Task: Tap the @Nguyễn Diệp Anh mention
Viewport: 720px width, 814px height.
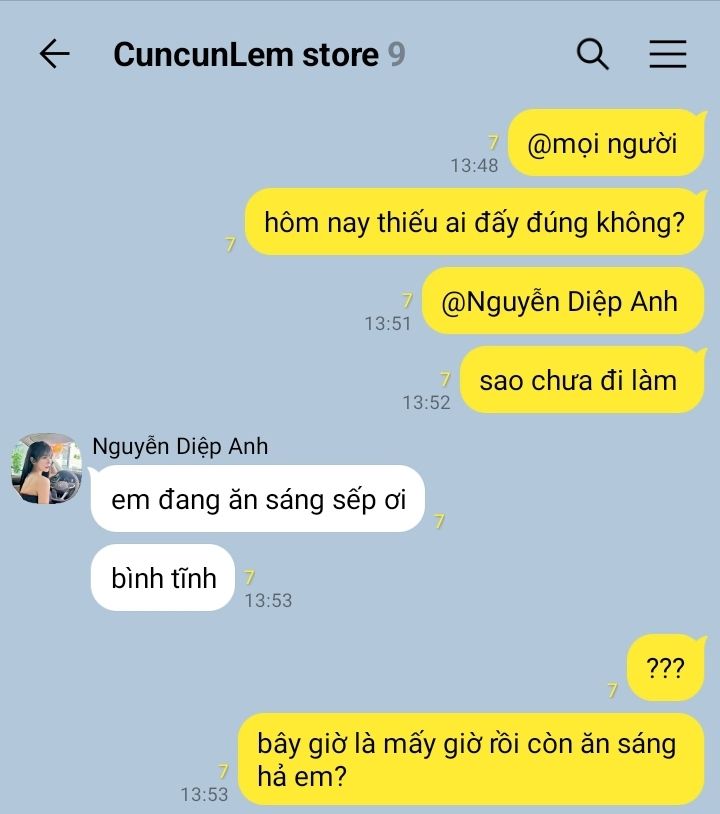Action: (x=559, y=301)
